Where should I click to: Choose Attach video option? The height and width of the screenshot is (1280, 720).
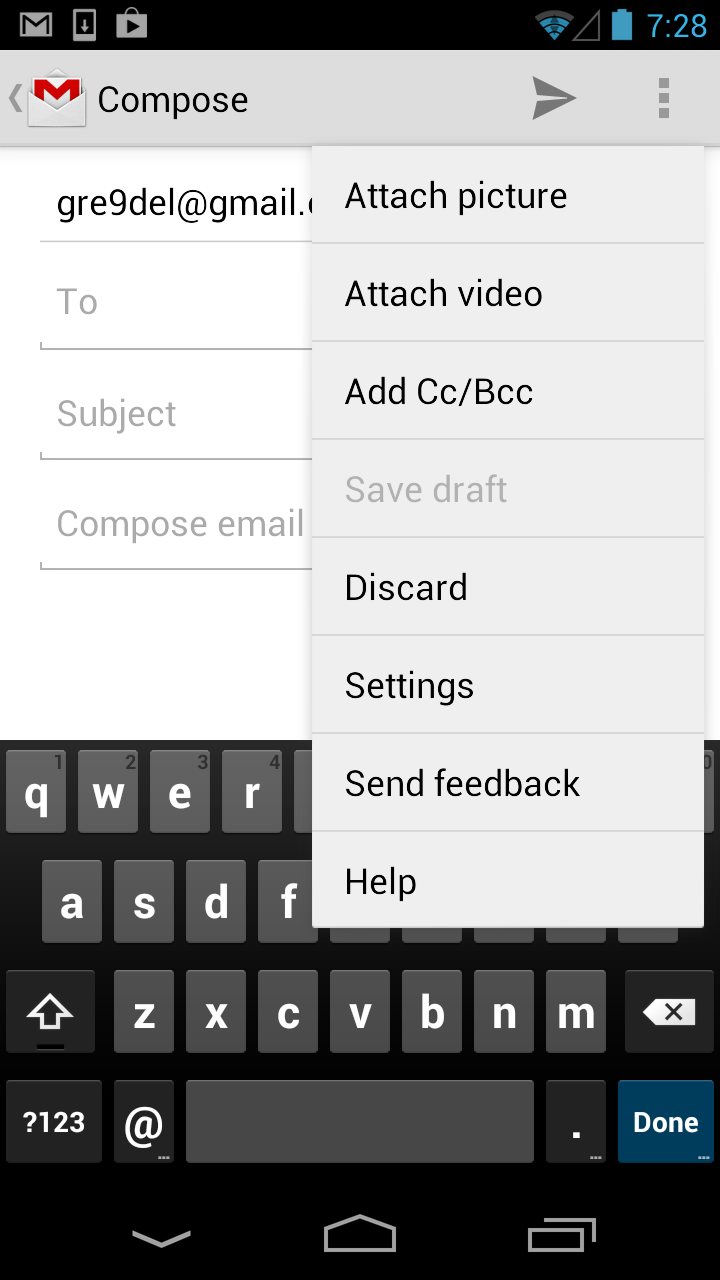pos(508,293)
